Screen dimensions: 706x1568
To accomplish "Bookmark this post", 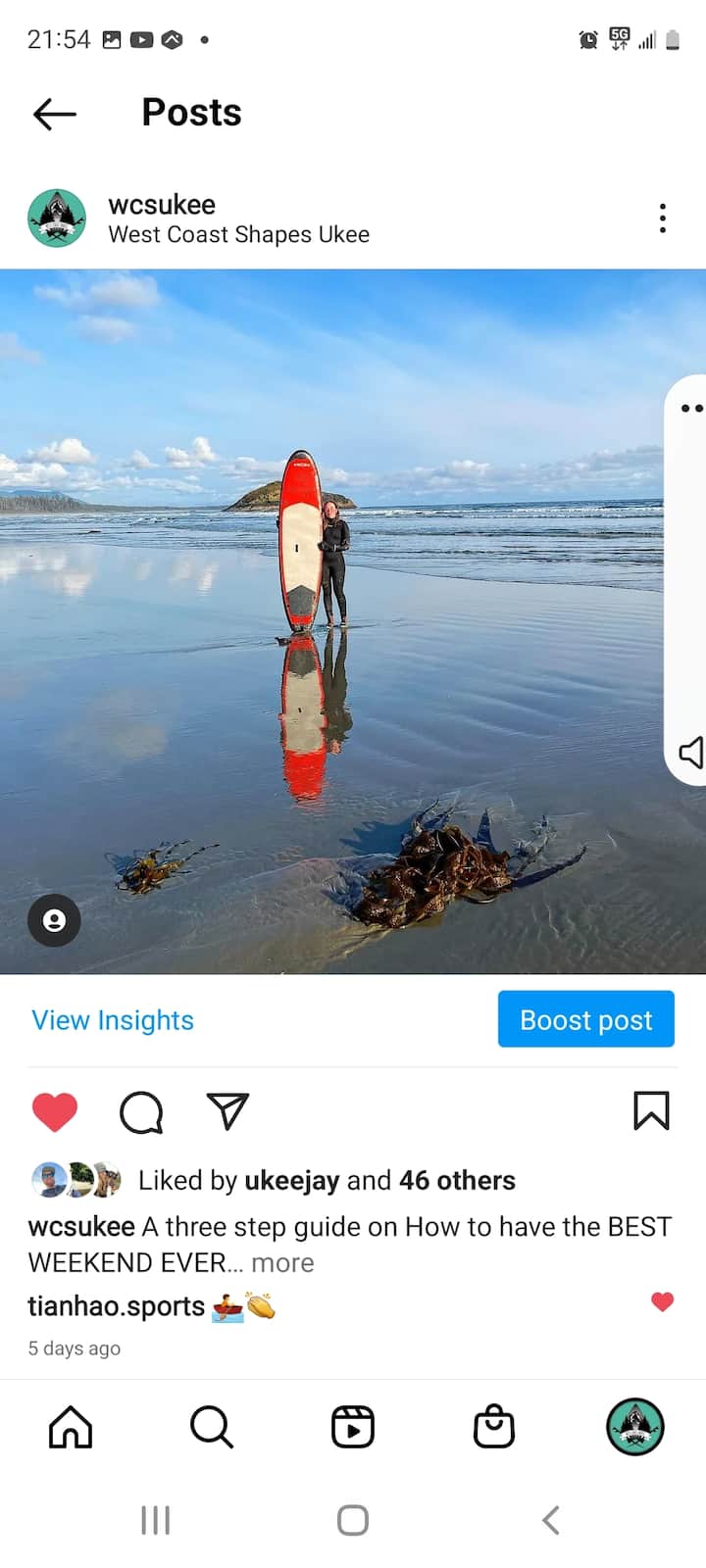I will [x=651, y=1111].
